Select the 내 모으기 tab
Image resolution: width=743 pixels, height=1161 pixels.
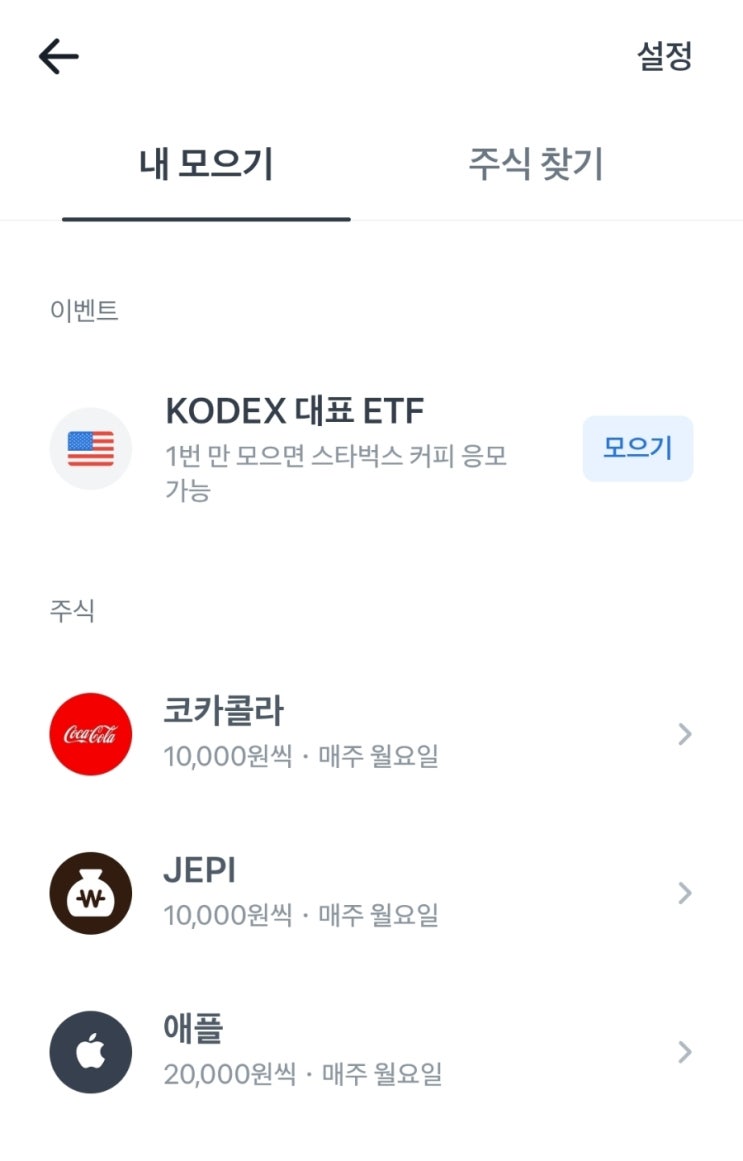(206, 164)
